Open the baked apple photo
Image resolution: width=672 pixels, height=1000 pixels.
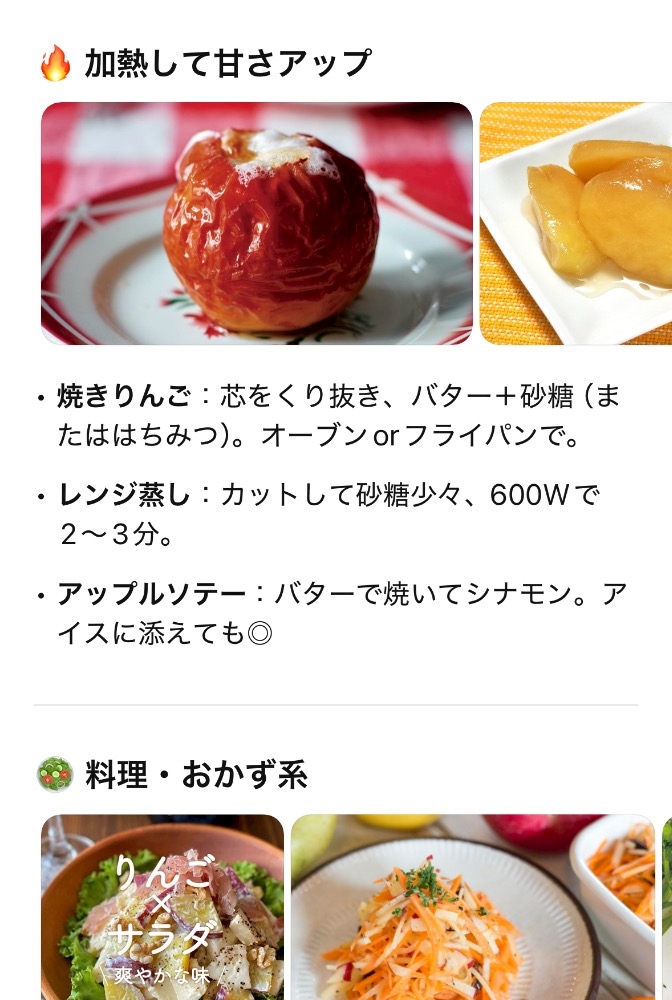(x=257, y=223)
